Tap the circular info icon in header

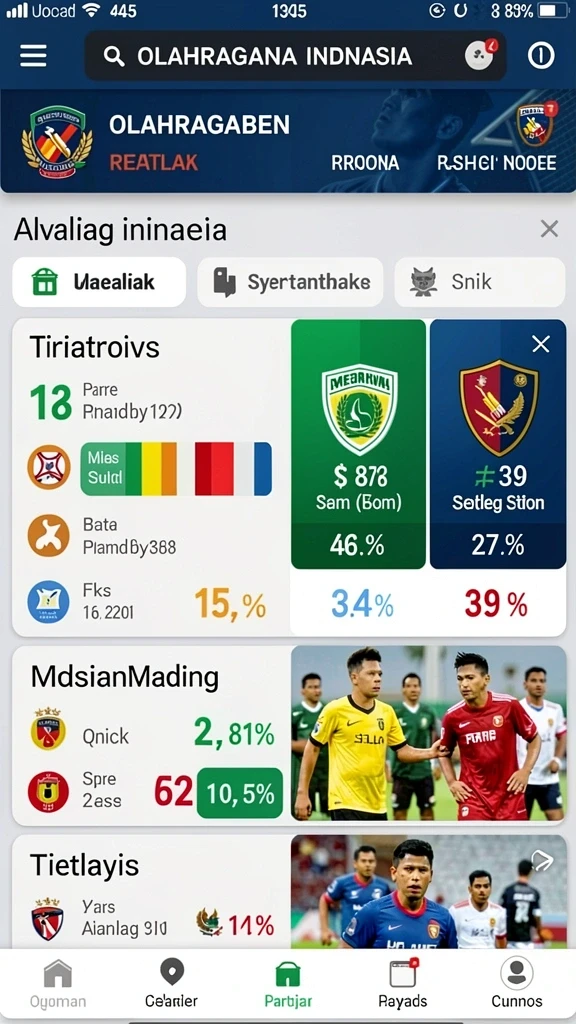click(x=541, y=56)
